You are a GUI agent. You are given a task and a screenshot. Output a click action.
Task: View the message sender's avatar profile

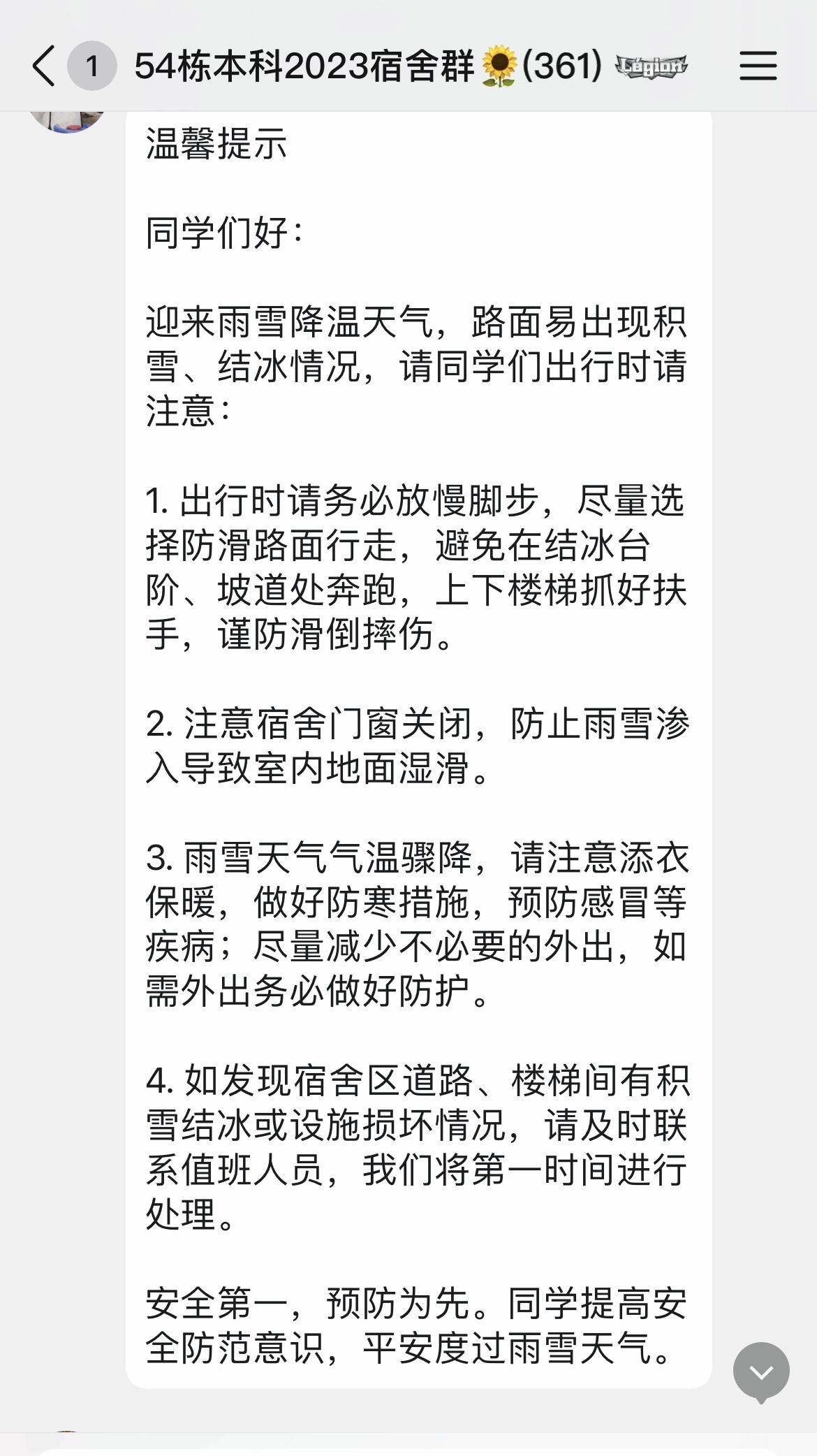click(66, 120)
